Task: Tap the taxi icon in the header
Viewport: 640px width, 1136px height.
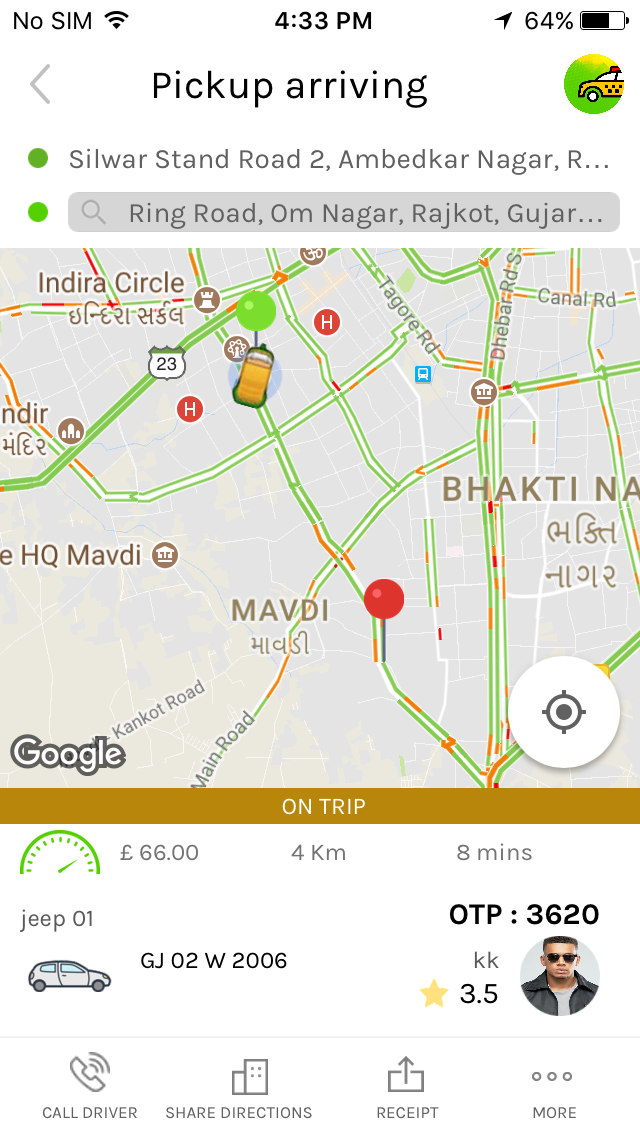Action: coord(593,84)
